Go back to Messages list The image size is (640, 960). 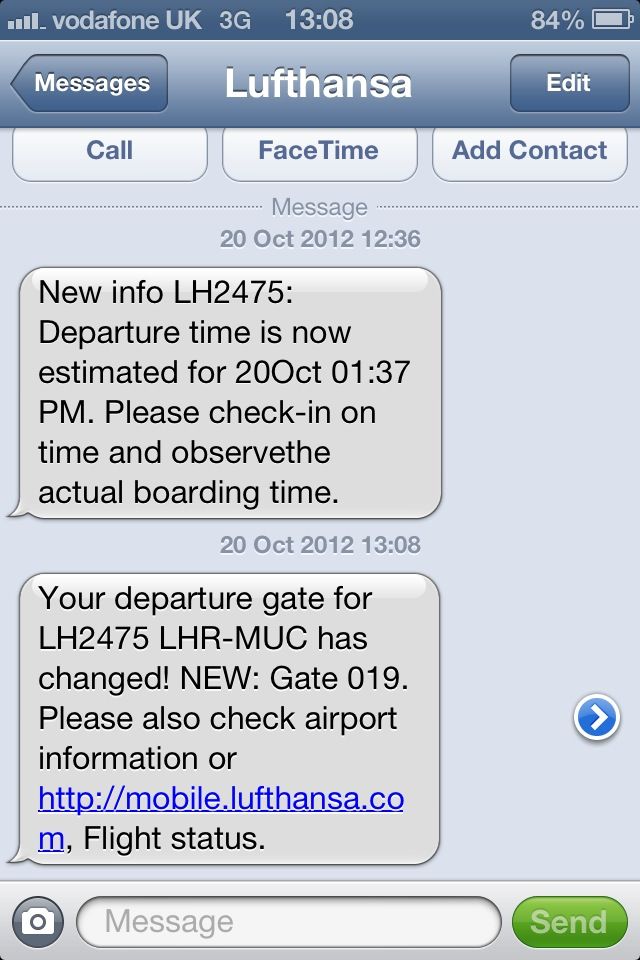(90, 83)
